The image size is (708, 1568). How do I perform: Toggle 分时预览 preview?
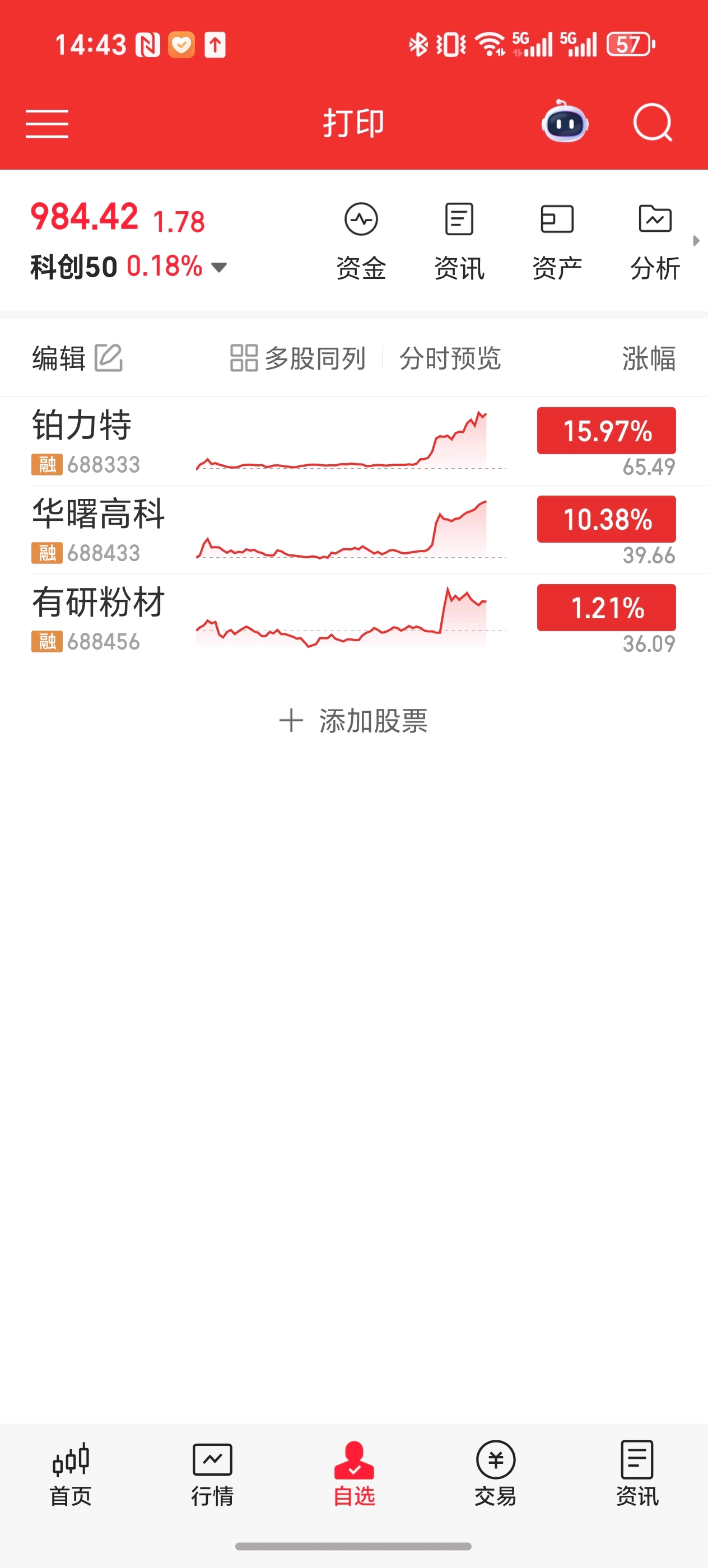tap(450, 358)
